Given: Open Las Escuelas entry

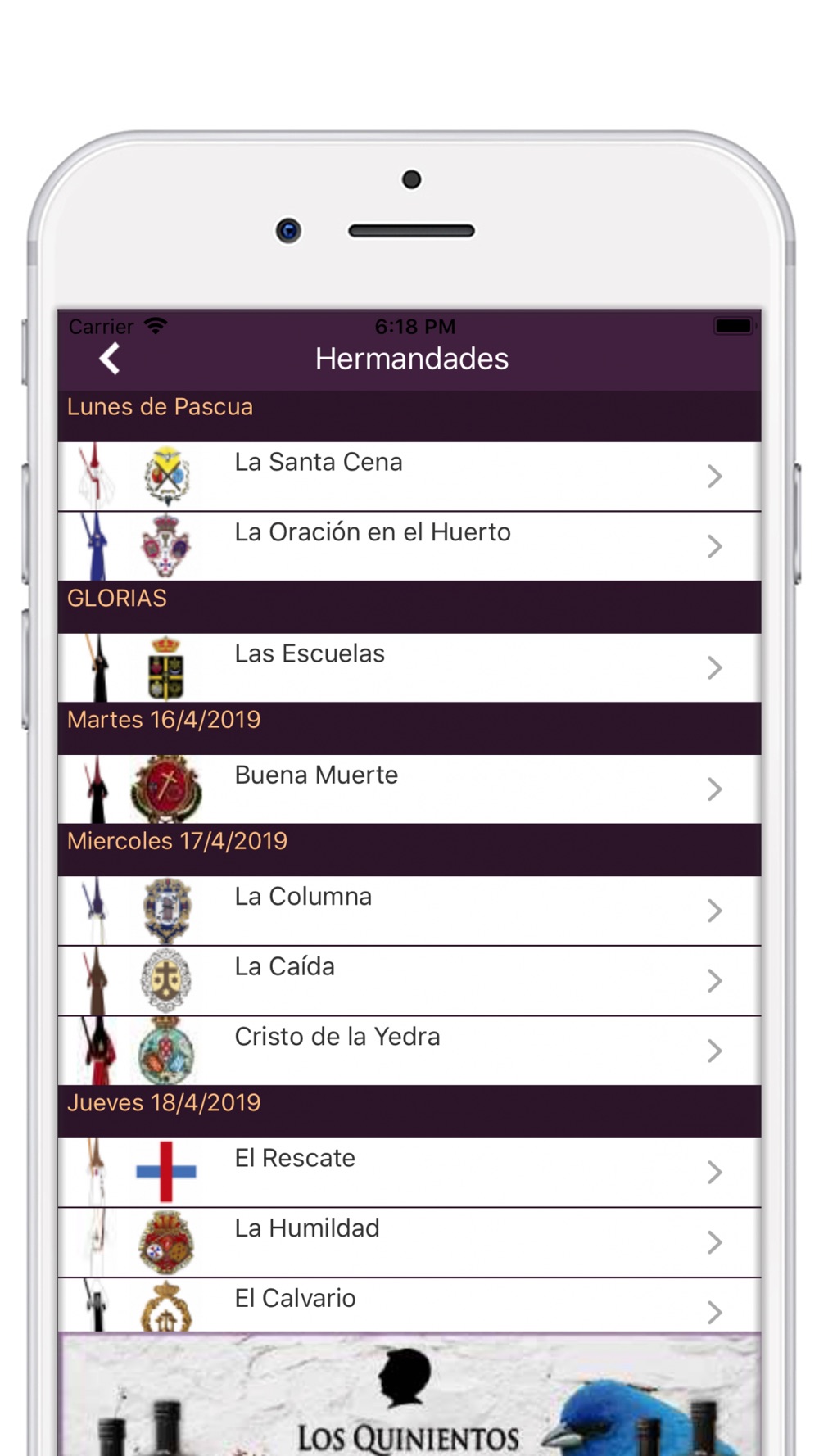Looking at the screenshot, I should 409,667.
